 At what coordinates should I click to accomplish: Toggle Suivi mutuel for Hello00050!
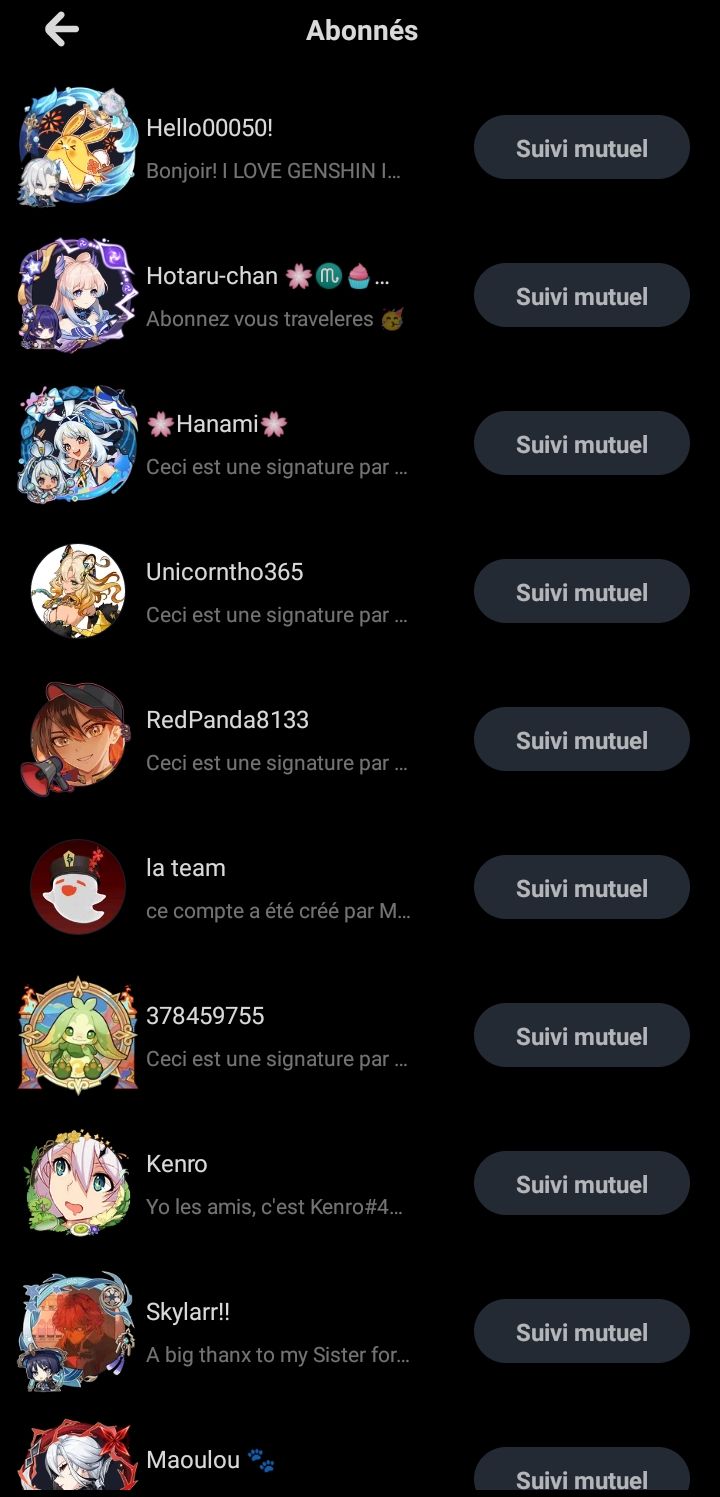coord(581,146)
